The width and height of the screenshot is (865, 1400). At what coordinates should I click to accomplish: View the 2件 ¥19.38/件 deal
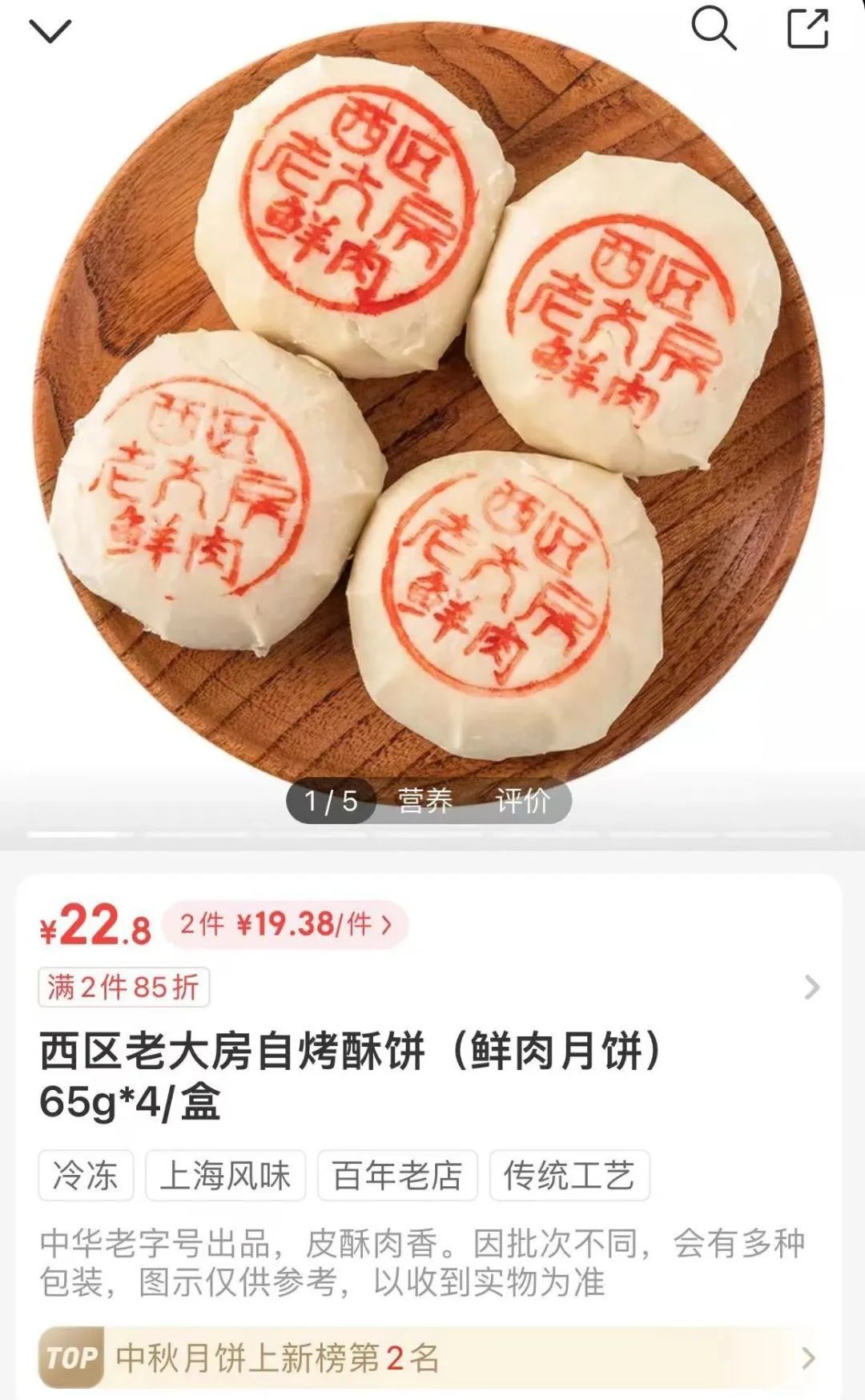tap(286, 925)
